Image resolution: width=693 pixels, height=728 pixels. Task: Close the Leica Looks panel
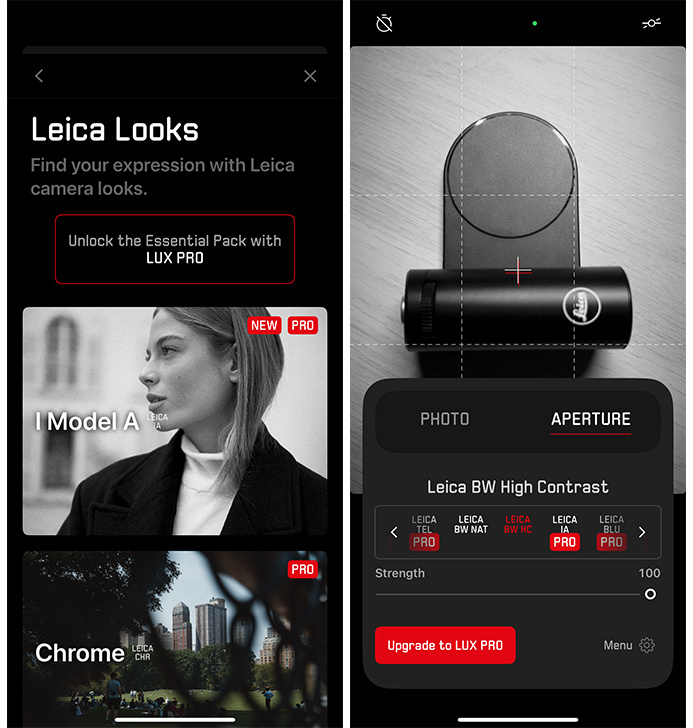[310, 76]
